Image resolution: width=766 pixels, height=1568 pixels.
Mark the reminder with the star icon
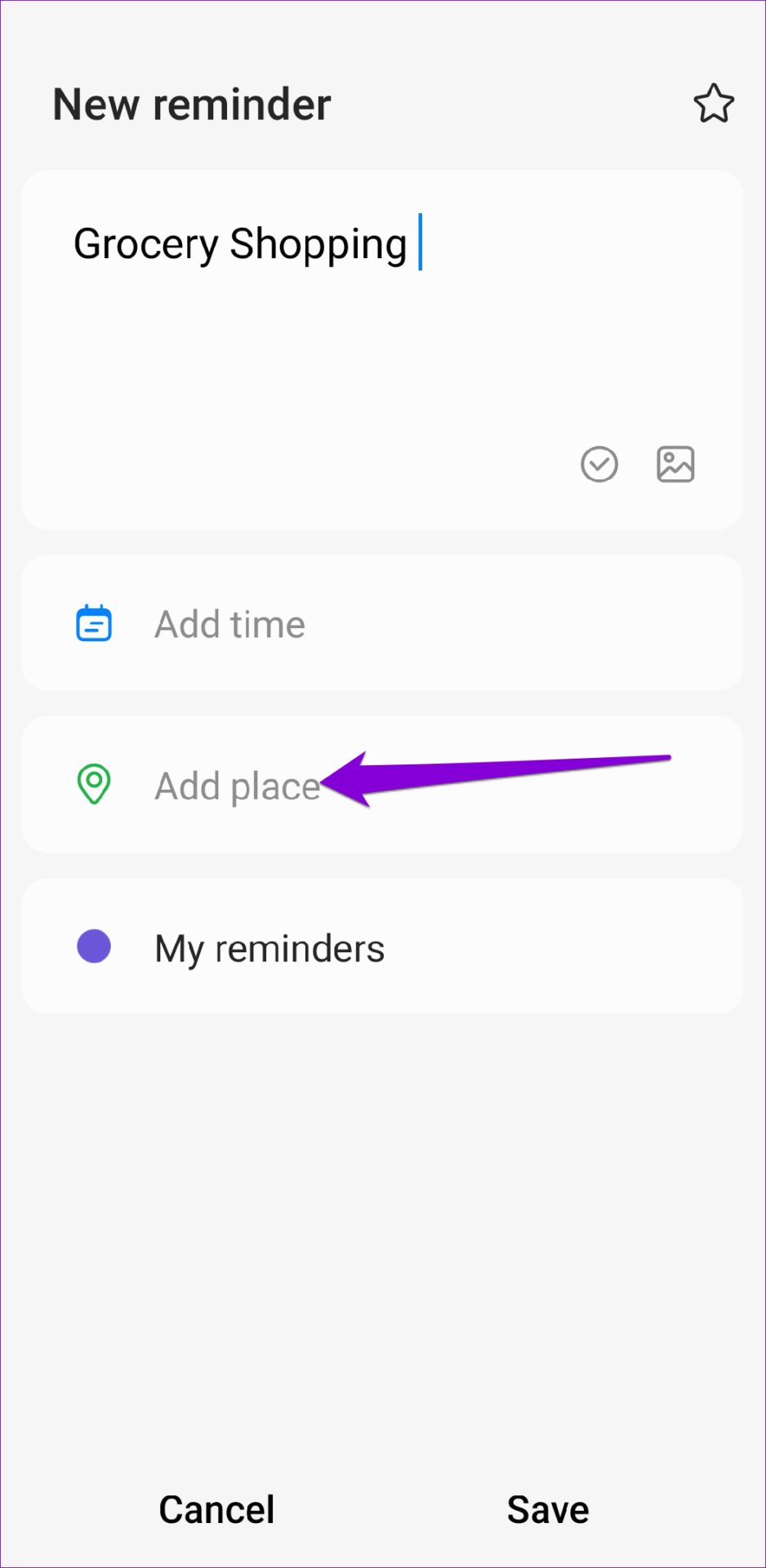pos(714,104)
